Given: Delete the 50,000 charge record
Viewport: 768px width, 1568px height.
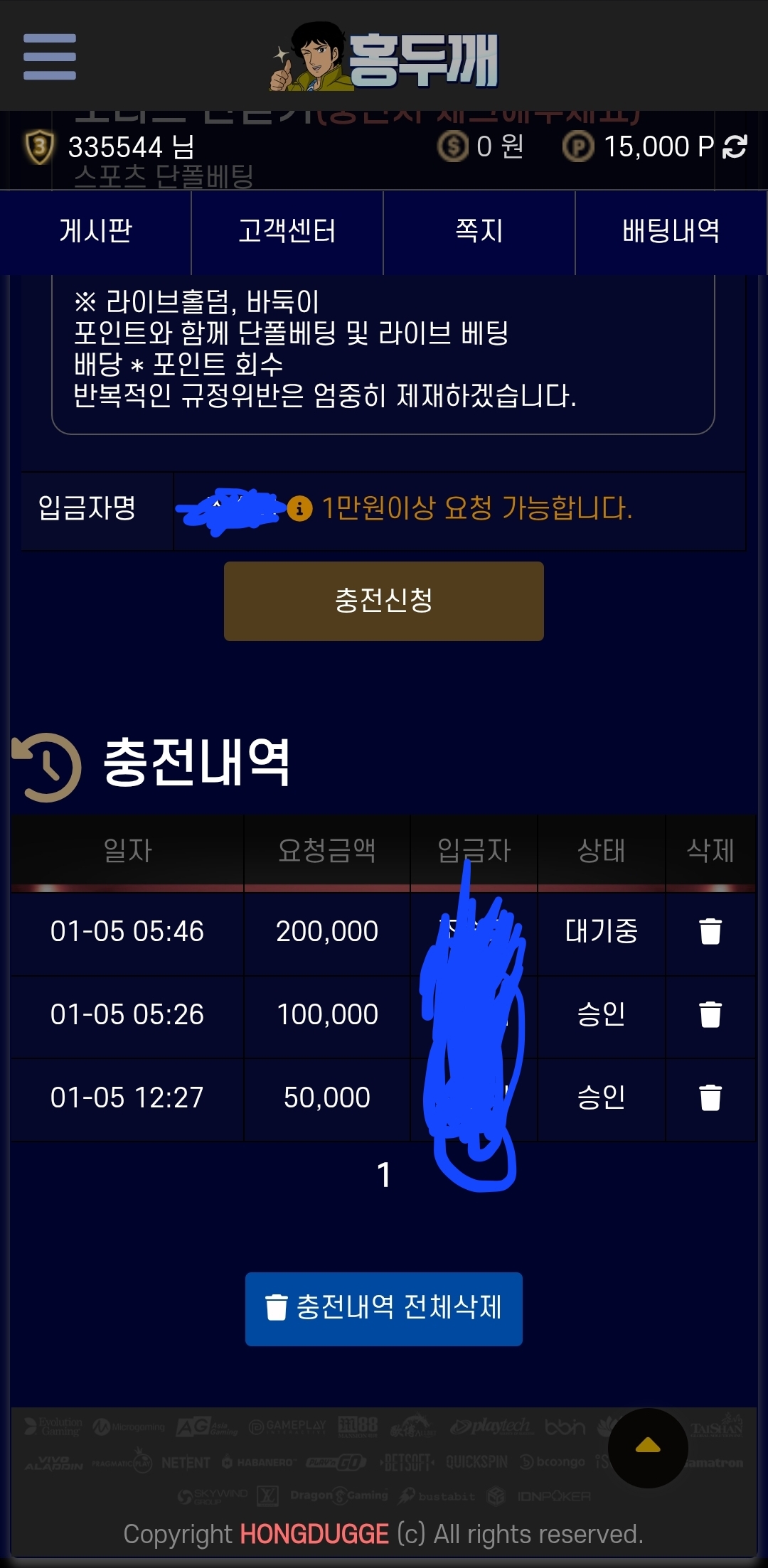Looking at the screenshot, I should pos(710,1097).
